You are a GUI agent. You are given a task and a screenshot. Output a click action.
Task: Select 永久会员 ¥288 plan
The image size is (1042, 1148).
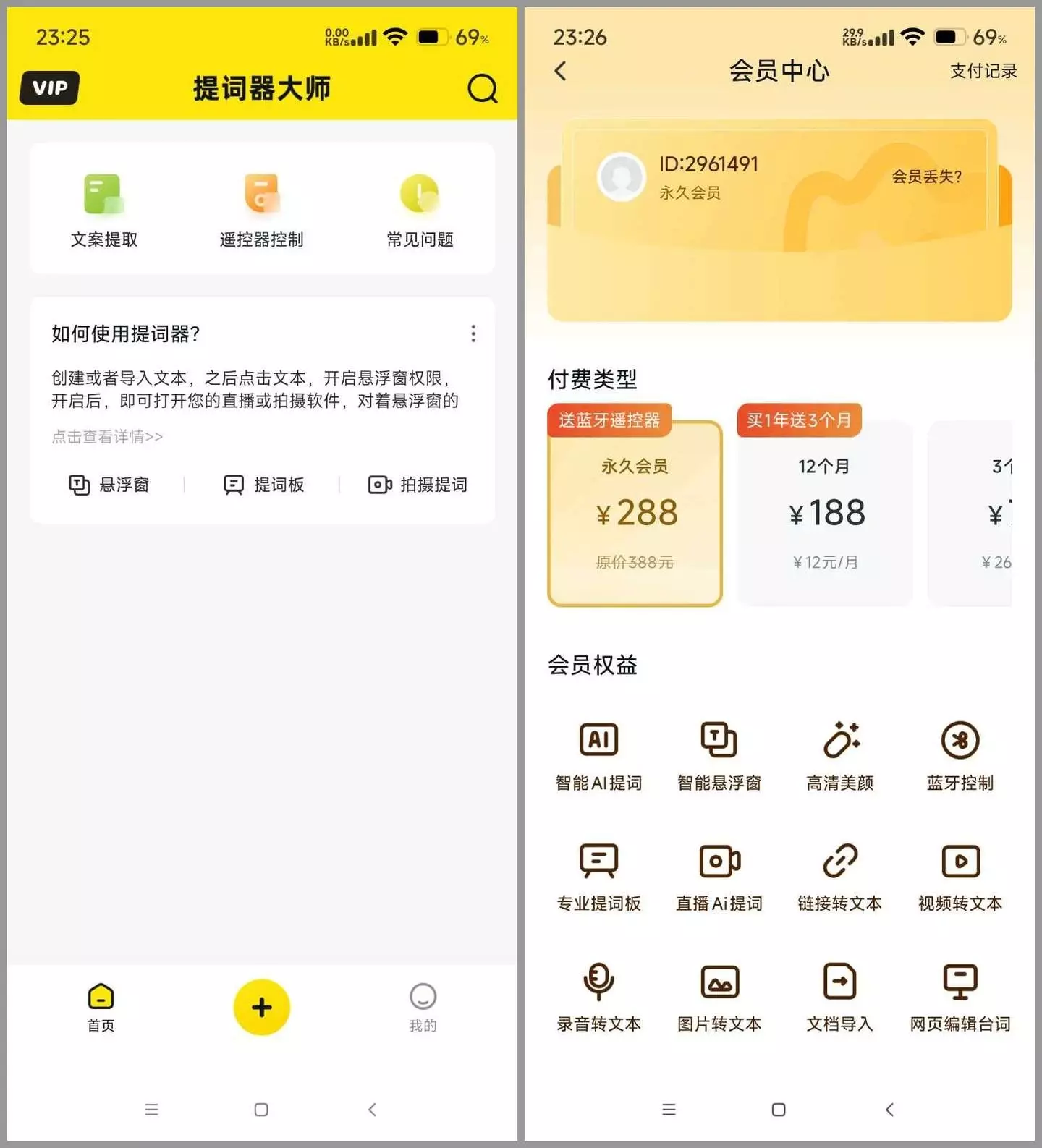(635, 513)
